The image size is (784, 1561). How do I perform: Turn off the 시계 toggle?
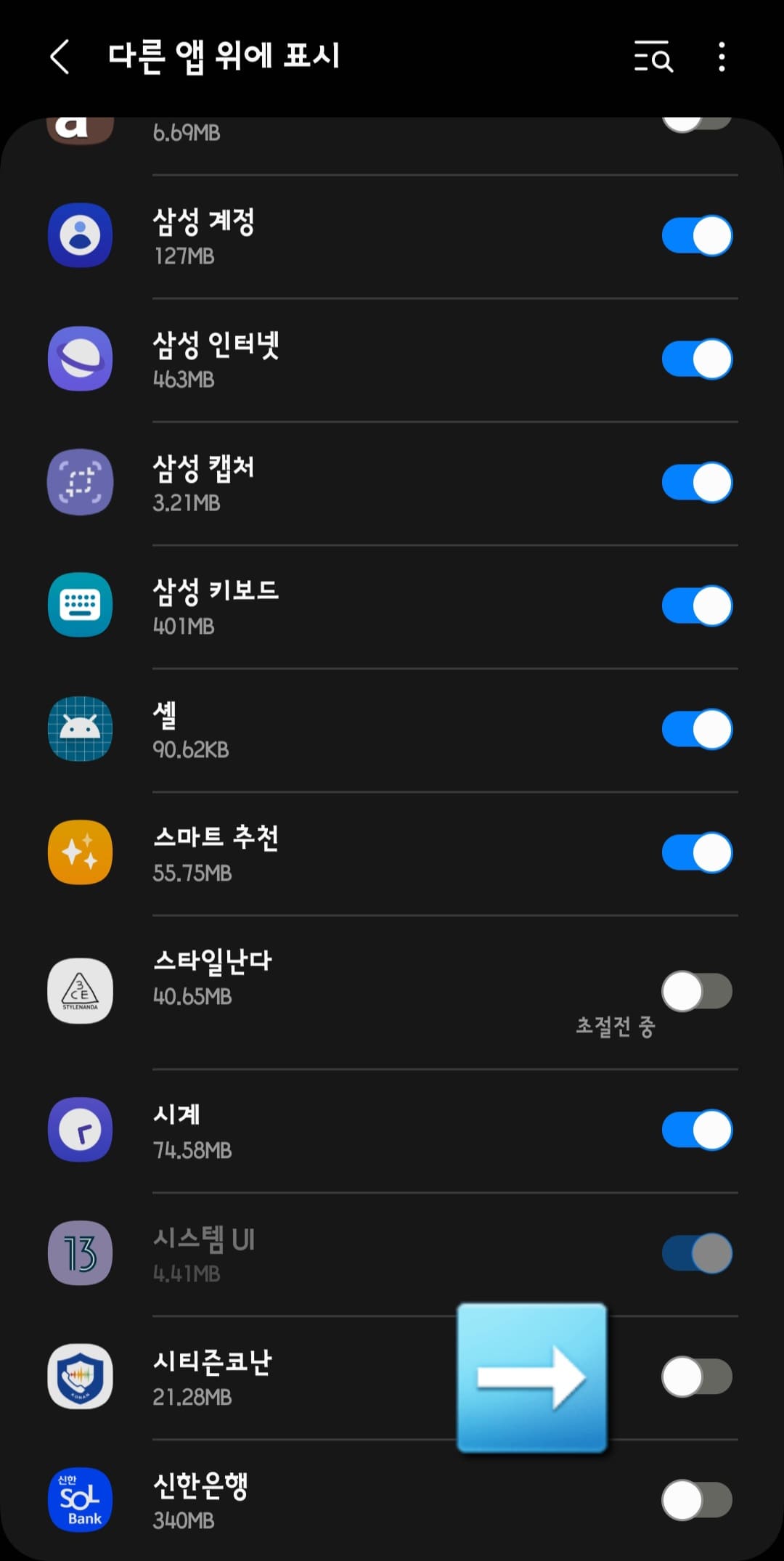click(695, 1129)
